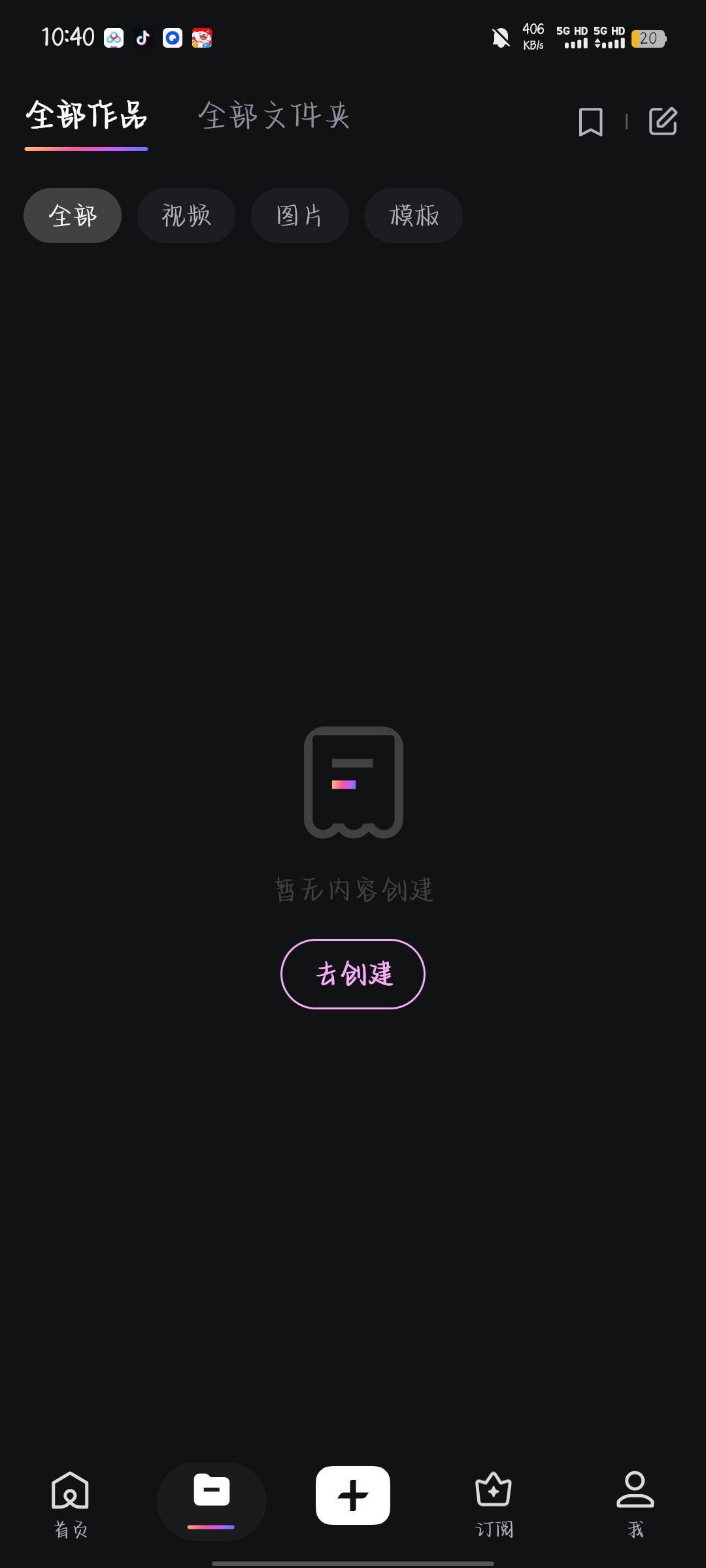Screen dimensions: 706x1568
Task: Open the 我 profile tab
Action: [635, 1502]
